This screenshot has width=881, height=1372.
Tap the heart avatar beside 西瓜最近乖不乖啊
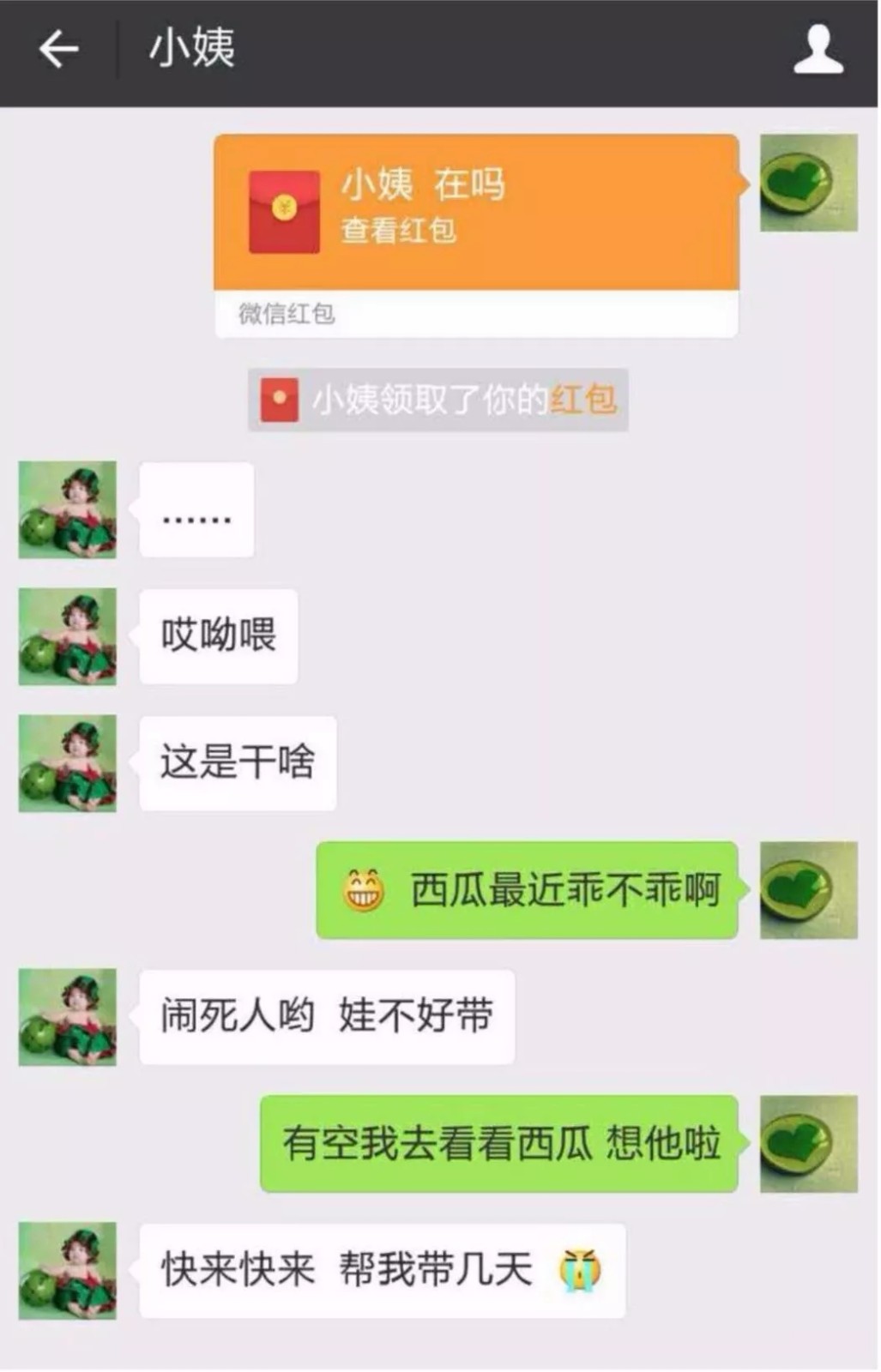pyautogui.click(x=808, y=890)
